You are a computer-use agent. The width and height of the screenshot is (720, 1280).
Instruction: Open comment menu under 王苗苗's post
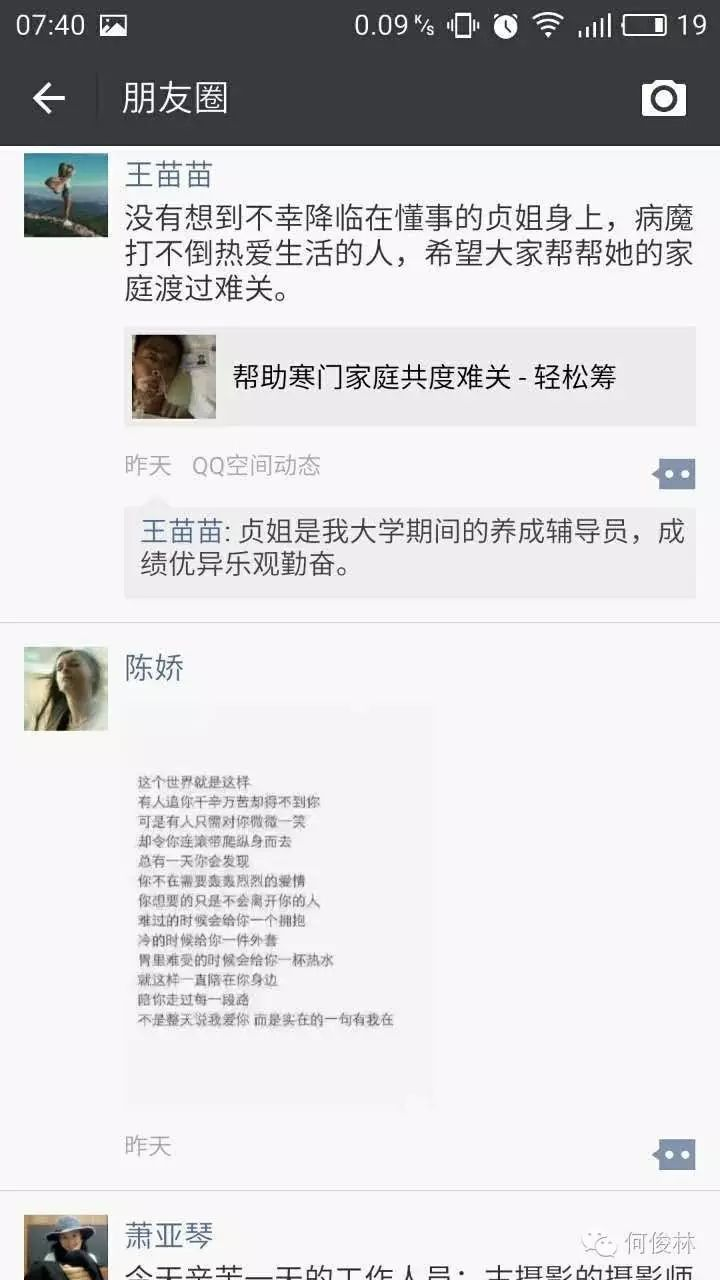point(675,474)
